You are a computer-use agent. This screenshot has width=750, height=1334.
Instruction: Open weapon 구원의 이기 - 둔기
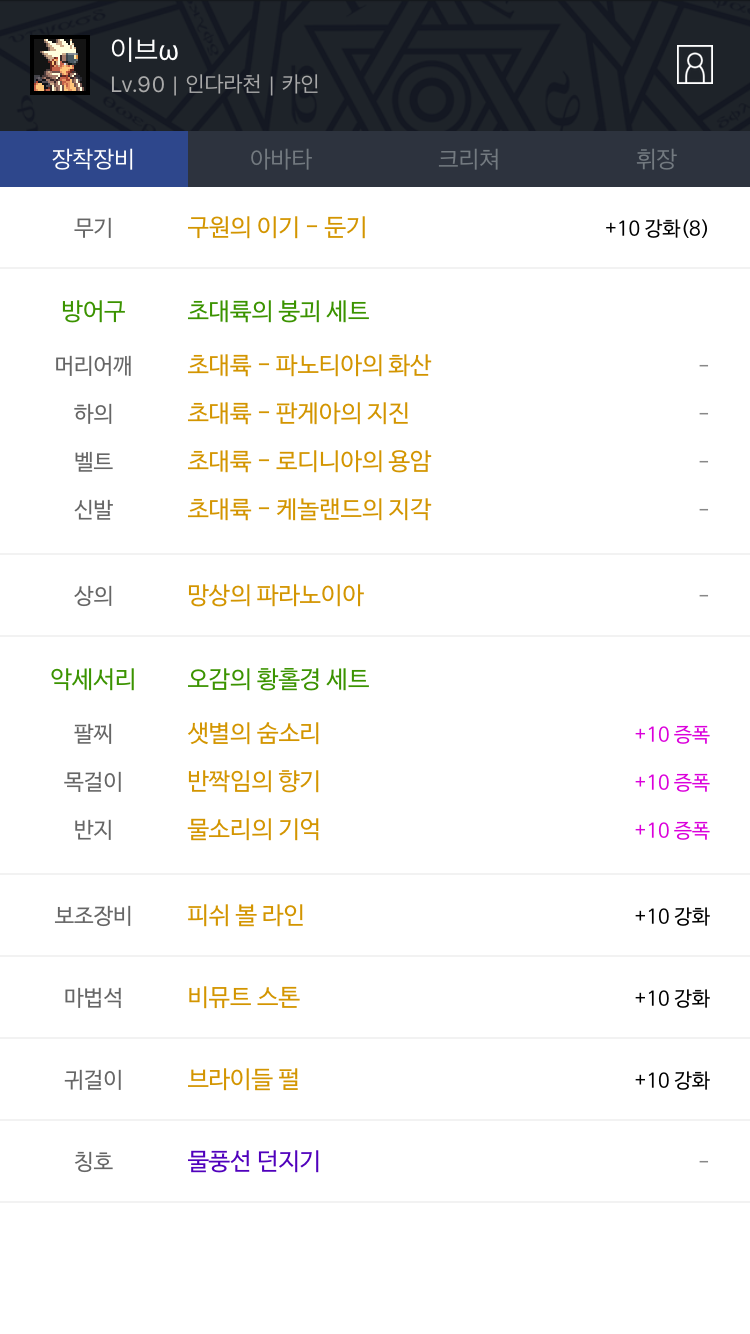pyautogui.click(x=277, y=228)
